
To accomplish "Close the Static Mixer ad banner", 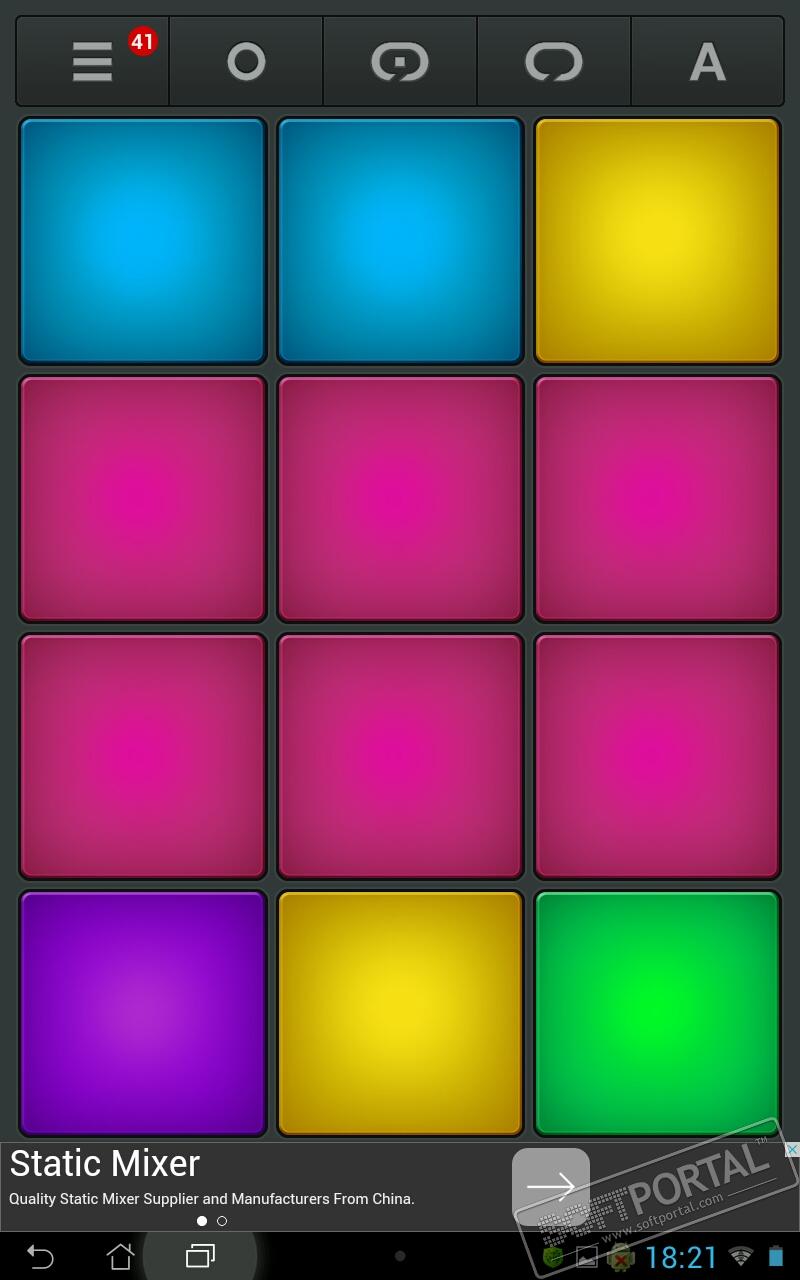I will tap(791, 1151).
